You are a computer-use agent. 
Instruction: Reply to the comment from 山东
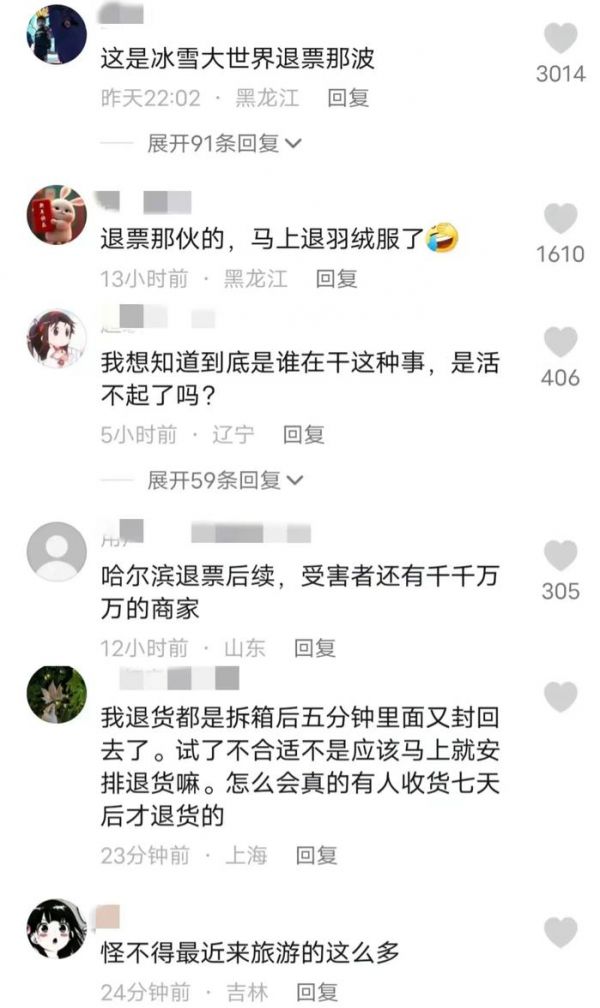pyautogui.click(x=314, y=648)
